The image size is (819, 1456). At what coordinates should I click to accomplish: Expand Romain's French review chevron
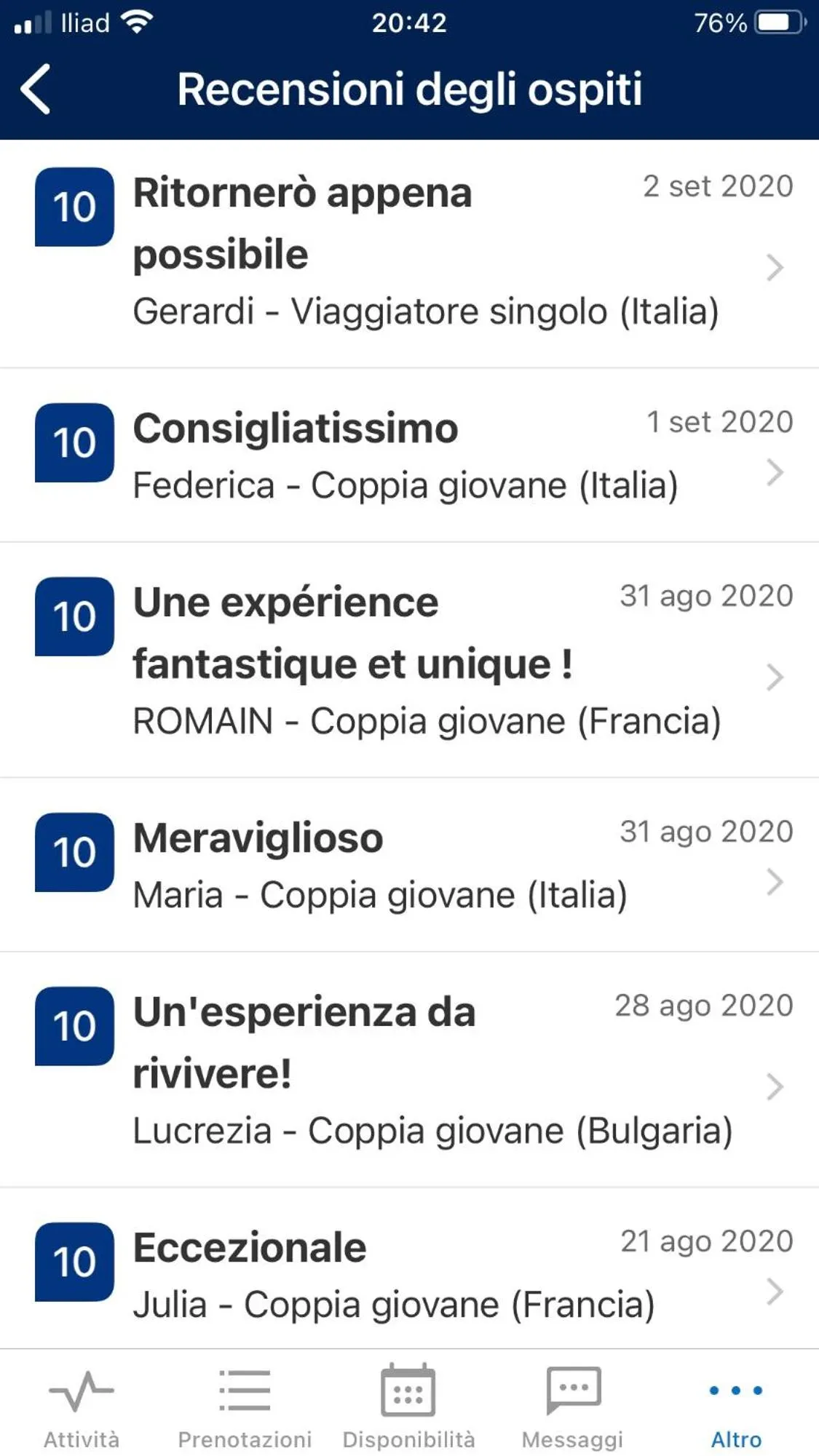pos(774,677)
